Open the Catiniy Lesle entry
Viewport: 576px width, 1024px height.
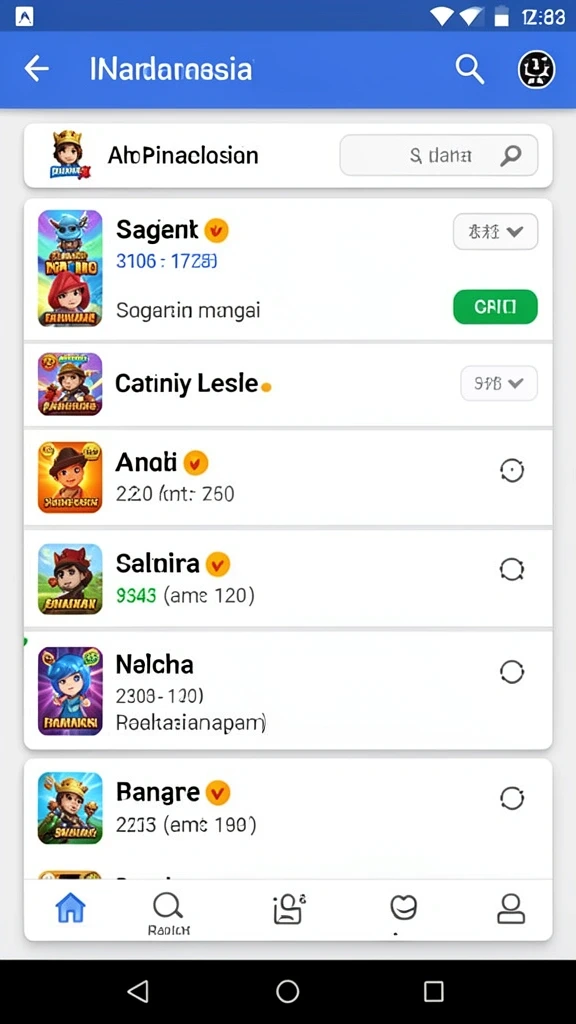click(x=288, y=385)
